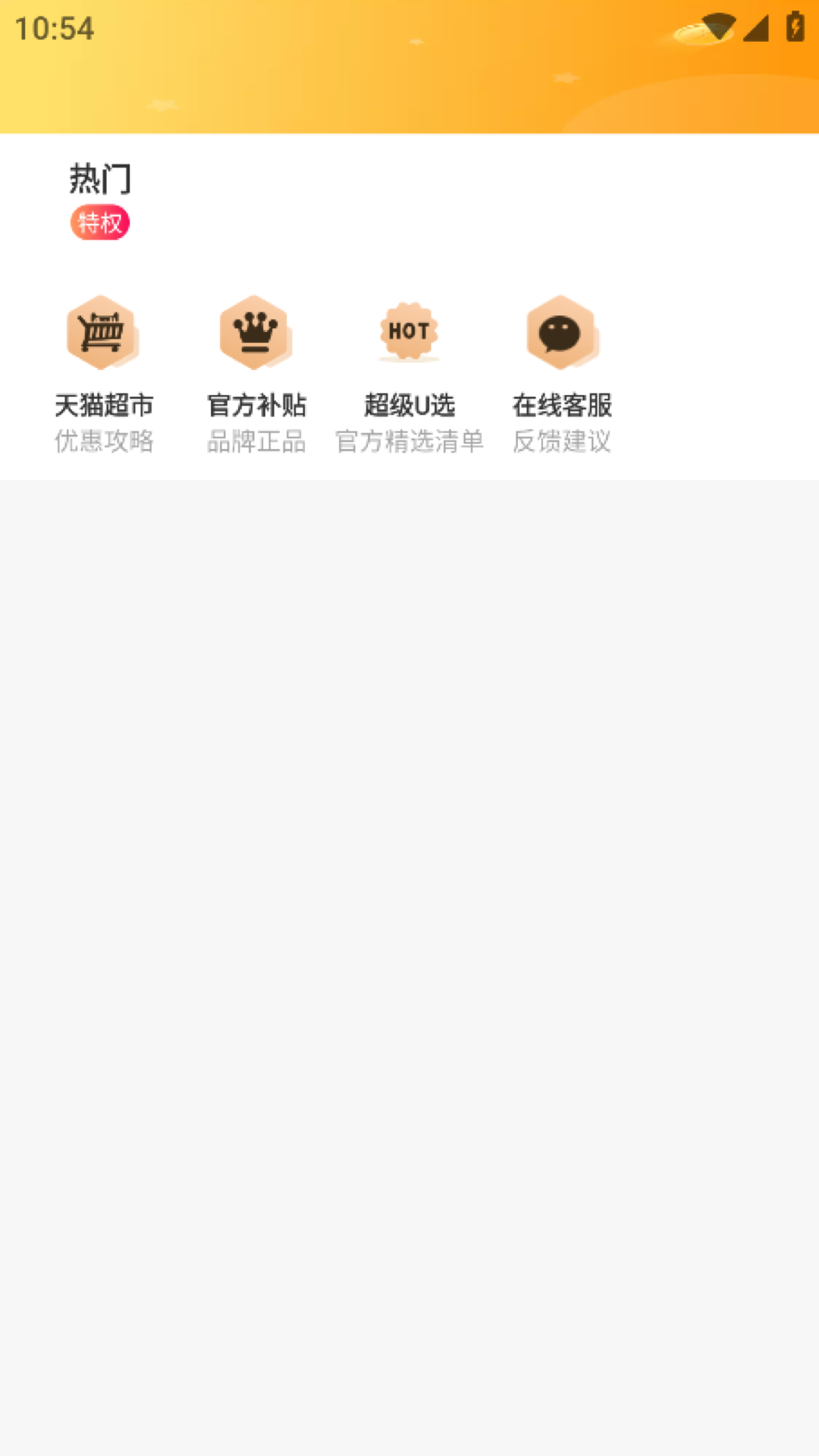Expand the 超级U选 官方精选清单 entry

click(x=409, y=441)
